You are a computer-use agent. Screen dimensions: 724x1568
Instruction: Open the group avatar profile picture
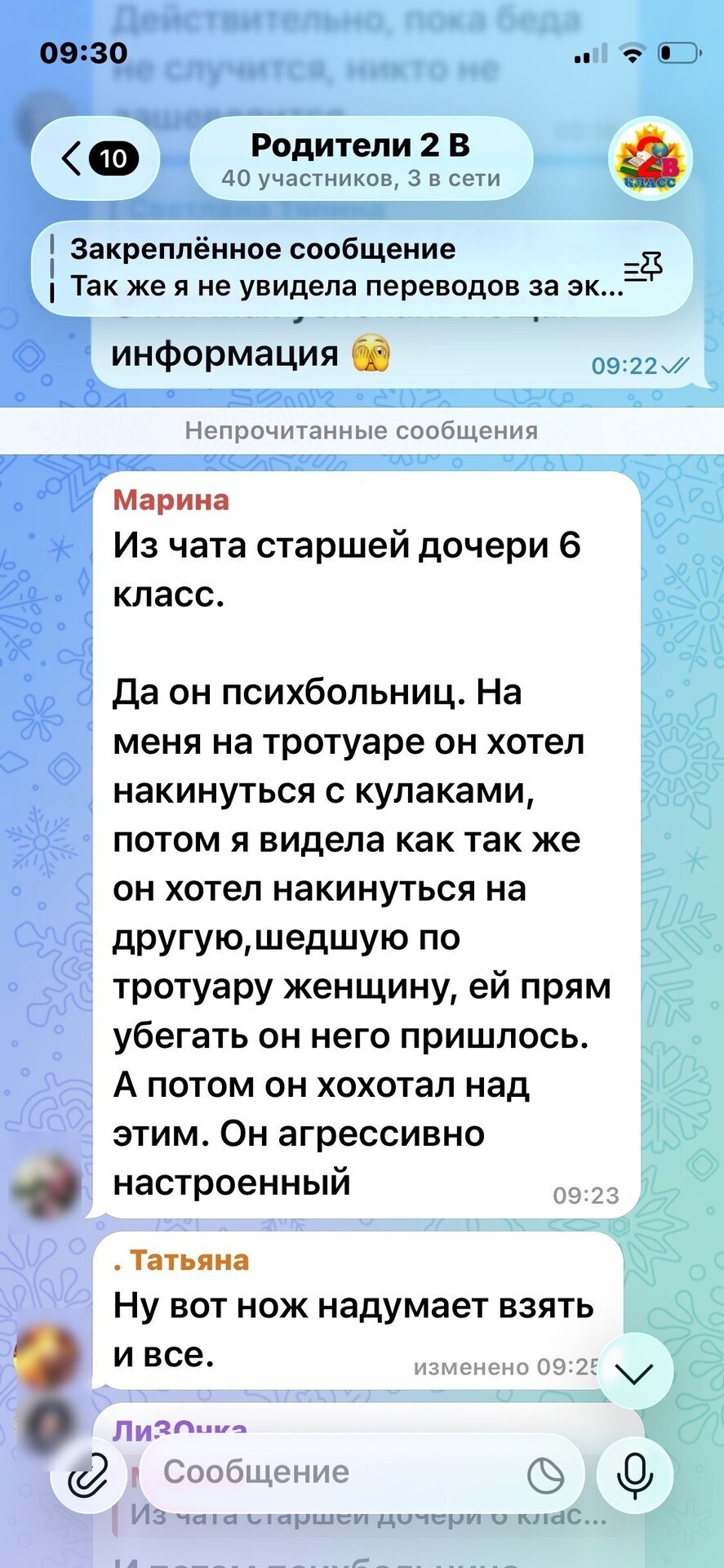[x=651, y=158]
